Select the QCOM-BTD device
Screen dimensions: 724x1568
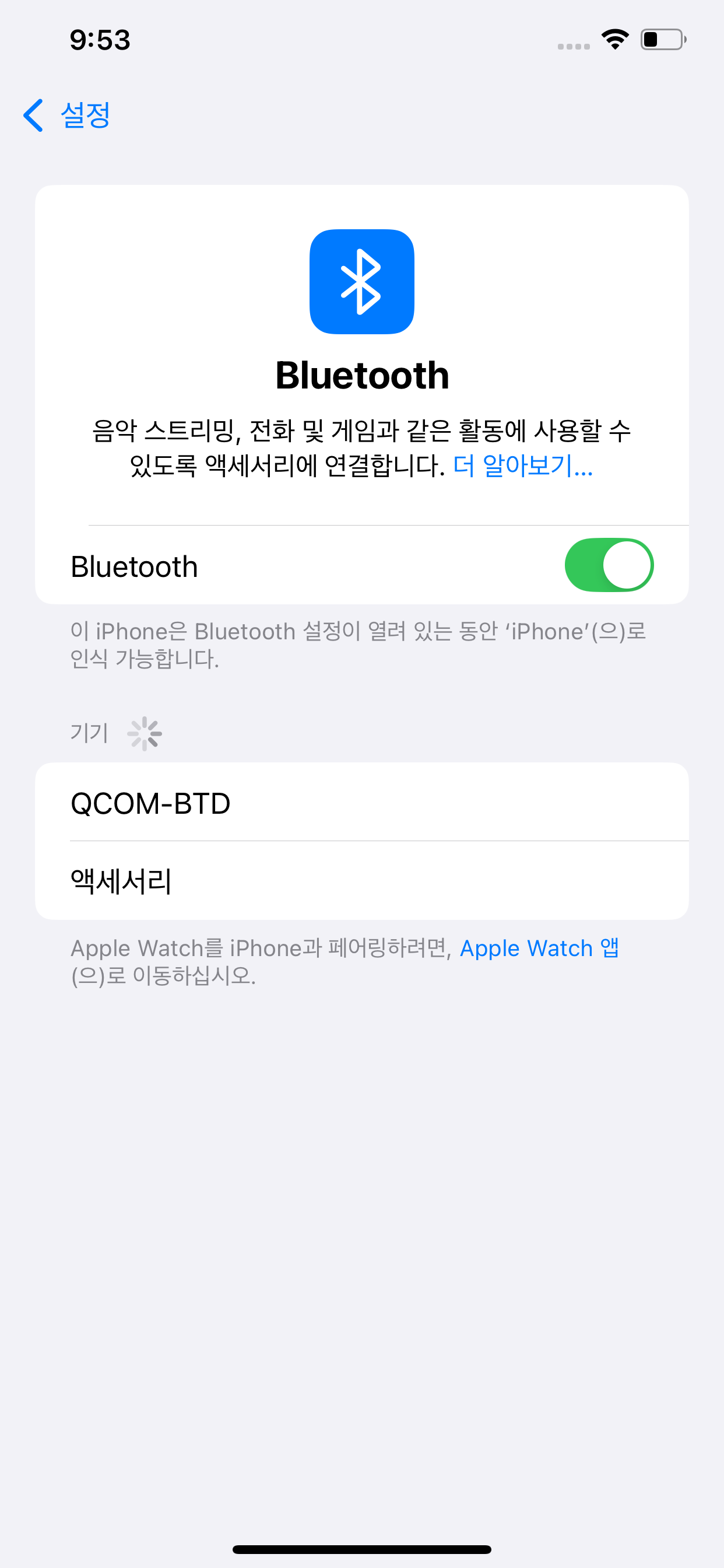[361, 802]
